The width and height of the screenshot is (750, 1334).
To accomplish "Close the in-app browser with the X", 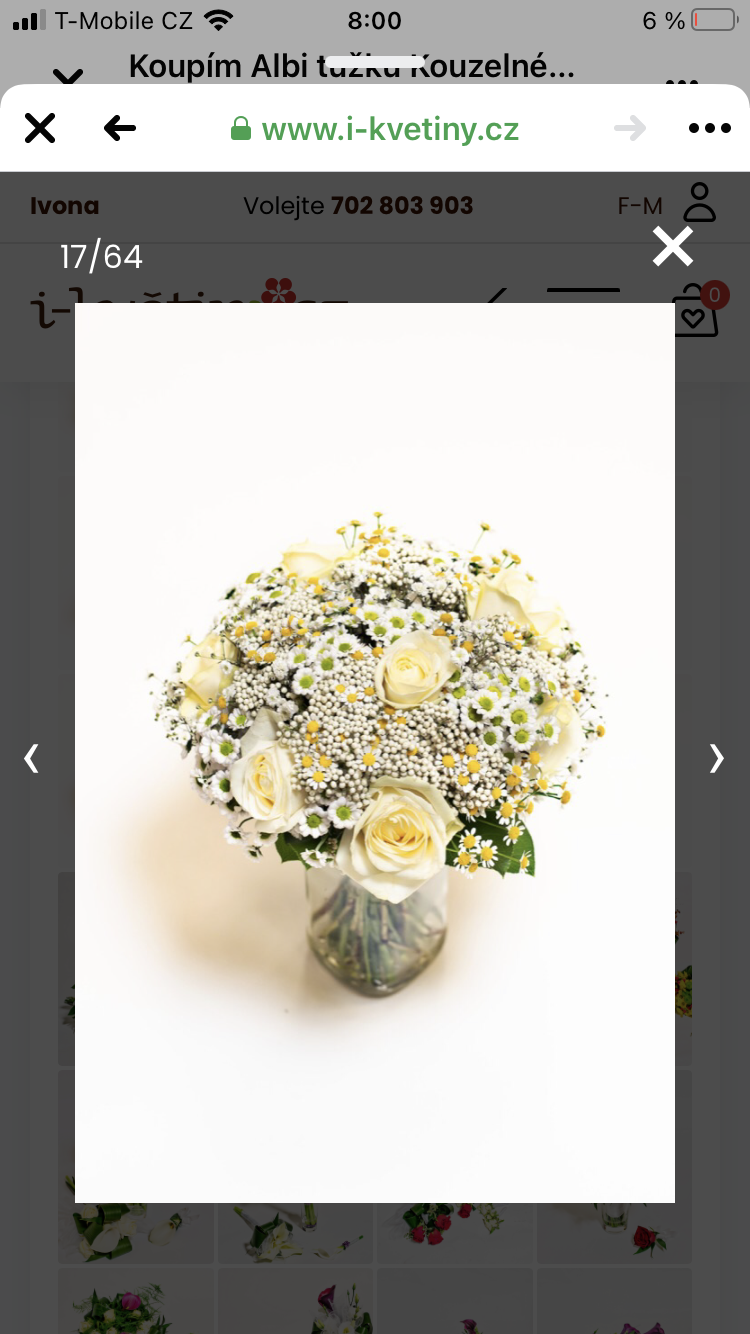I will coord(40,128).
